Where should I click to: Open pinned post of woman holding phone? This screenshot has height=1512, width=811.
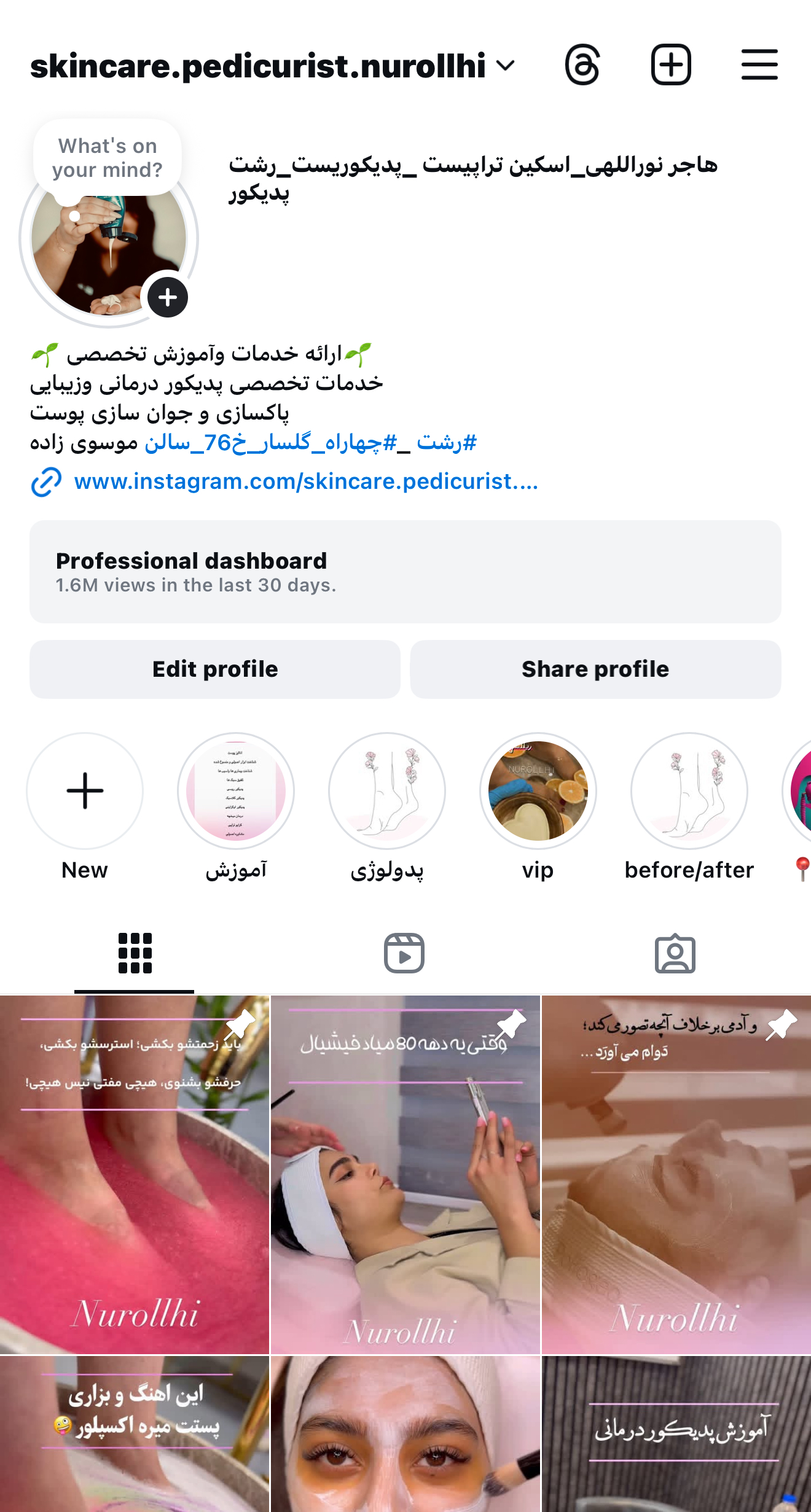405,1174
